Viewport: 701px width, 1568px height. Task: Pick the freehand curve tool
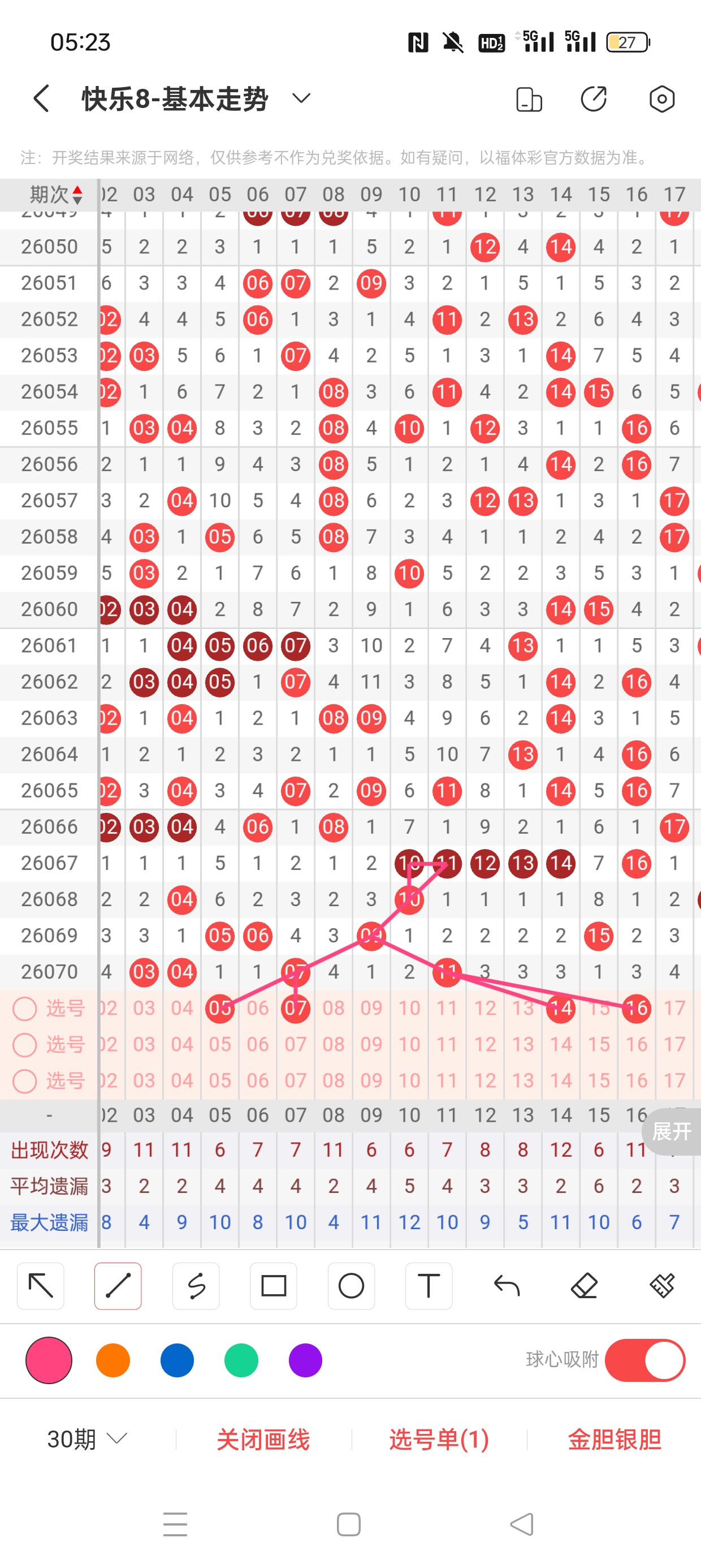(196, 1286)
